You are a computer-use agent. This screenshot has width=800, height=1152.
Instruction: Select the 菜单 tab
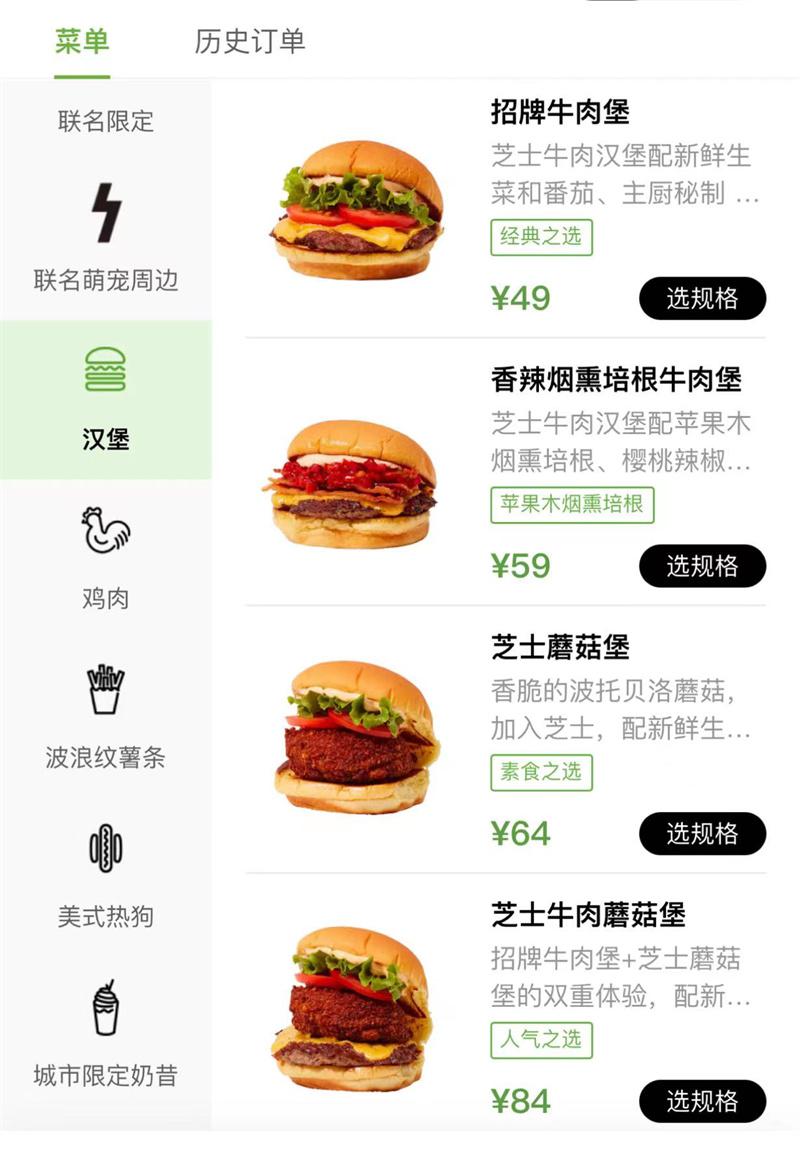(x=82, y=42)
